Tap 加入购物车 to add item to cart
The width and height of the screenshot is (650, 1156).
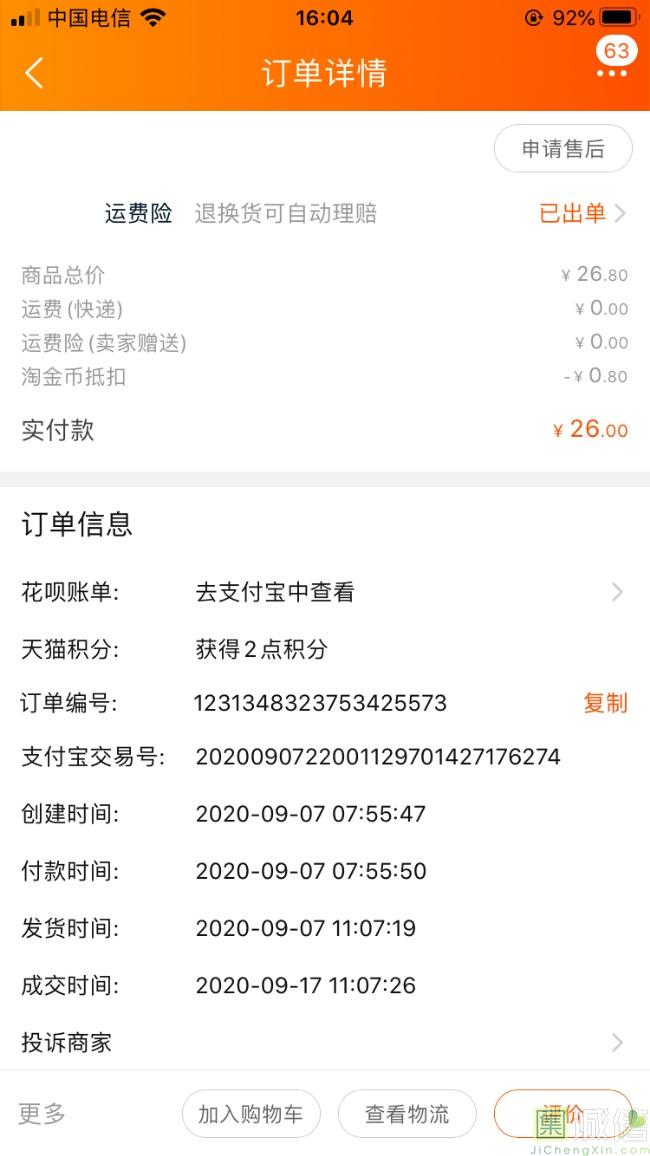tap(251, 1114)
